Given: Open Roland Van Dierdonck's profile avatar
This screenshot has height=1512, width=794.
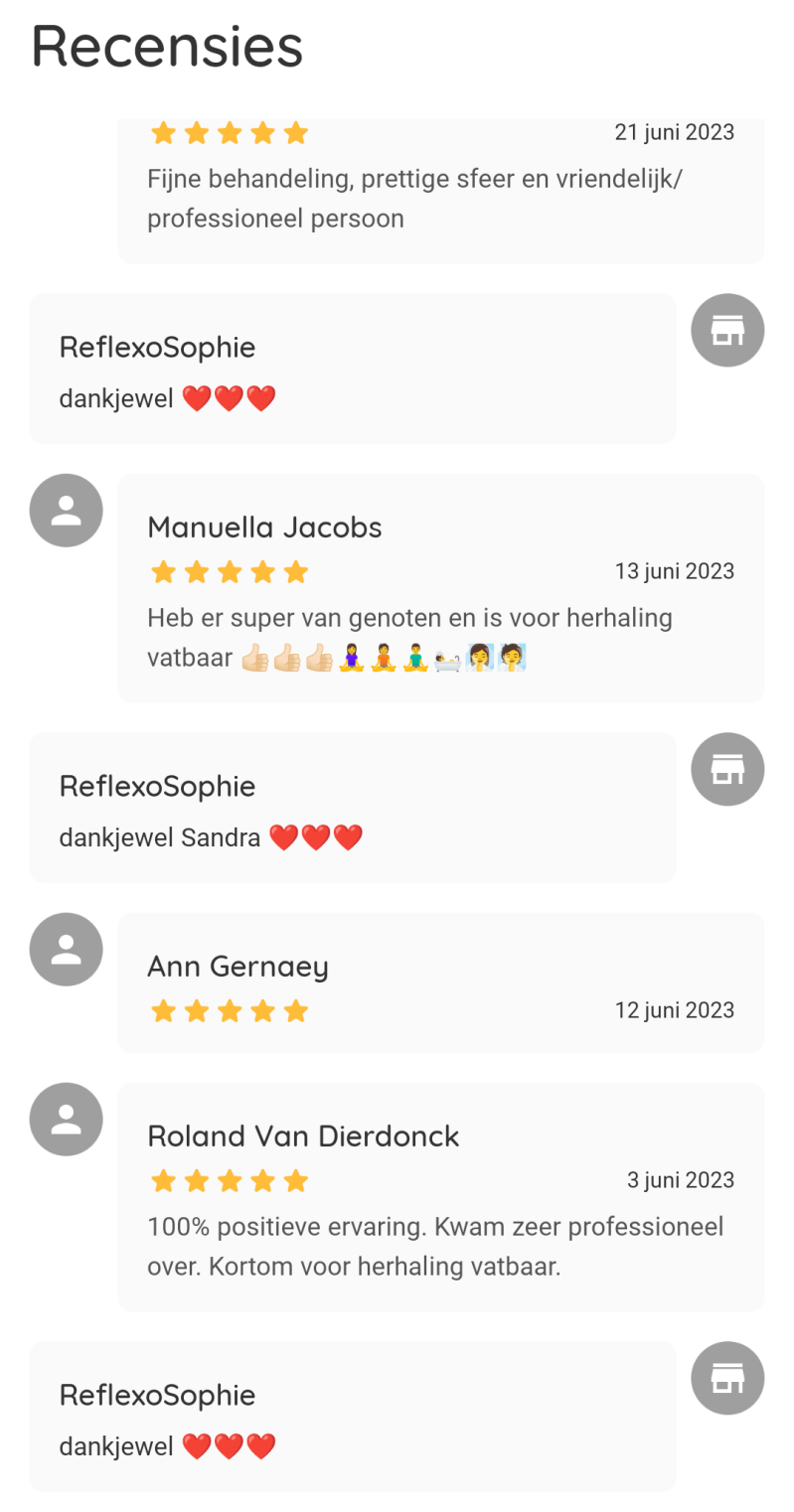Looking at the screenshot, I should pyautogui.click(x=66, y=1120).
